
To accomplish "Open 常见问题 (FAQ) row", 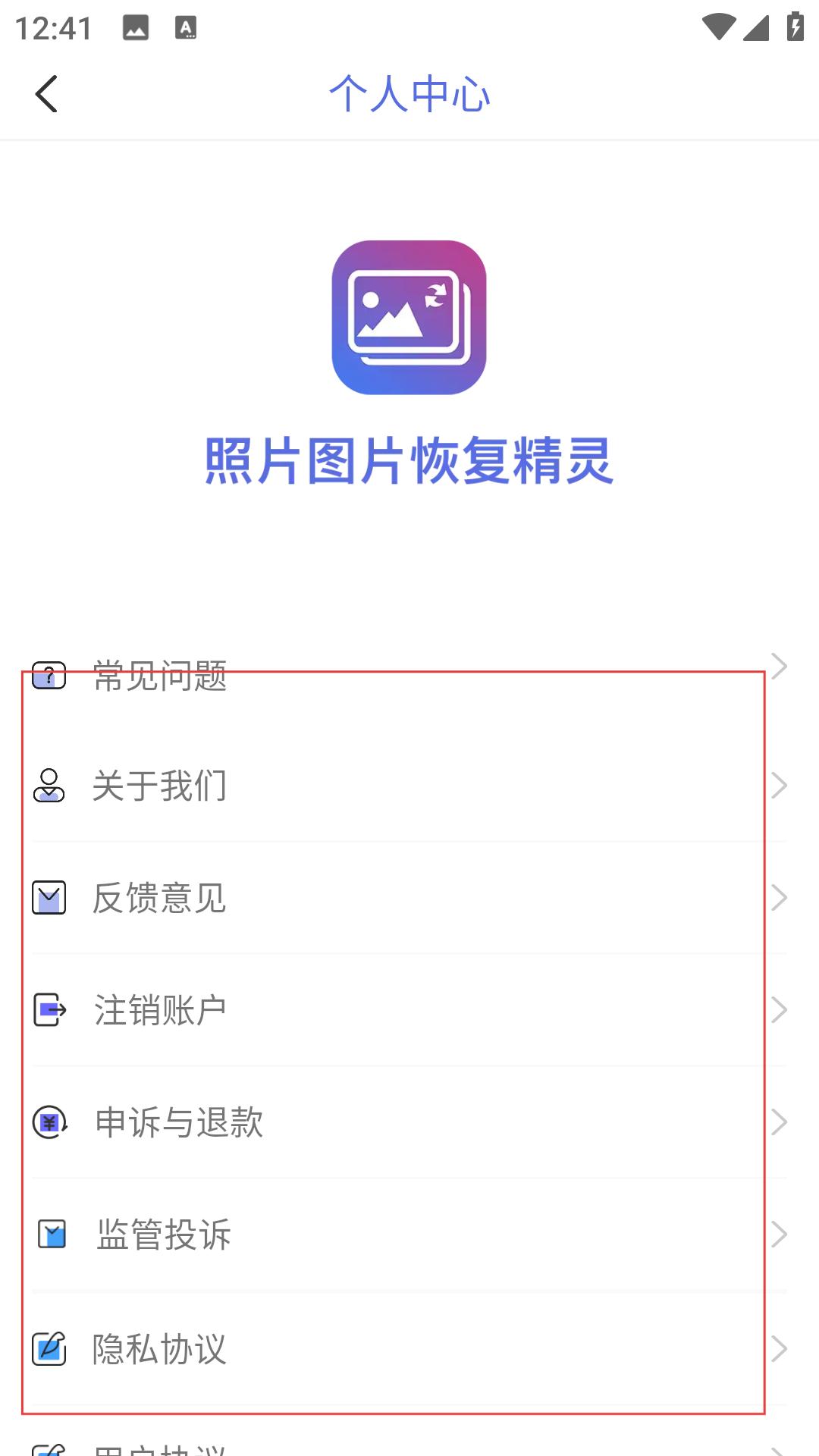I will 160,674.
